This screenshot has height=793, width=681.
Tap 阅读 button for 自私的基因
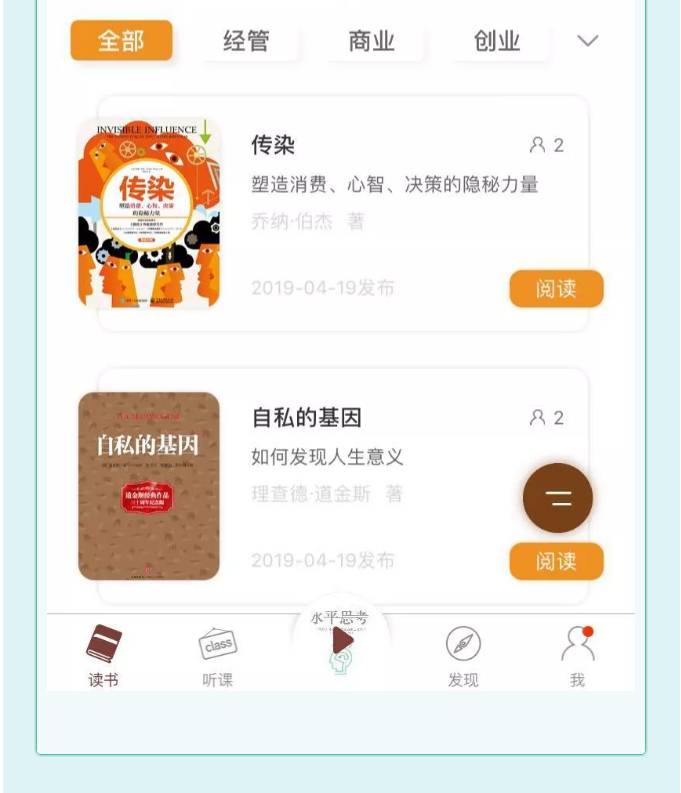click(x=556, y=562)
